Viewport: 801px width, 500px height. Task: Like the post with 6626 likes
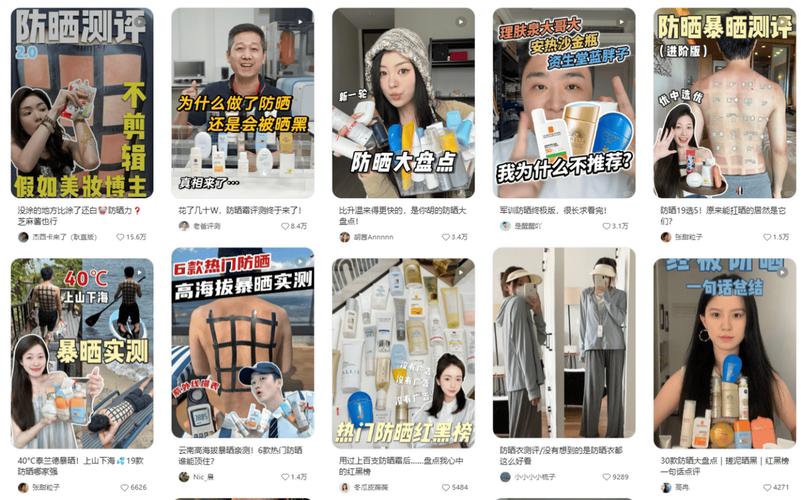[122, 488]
